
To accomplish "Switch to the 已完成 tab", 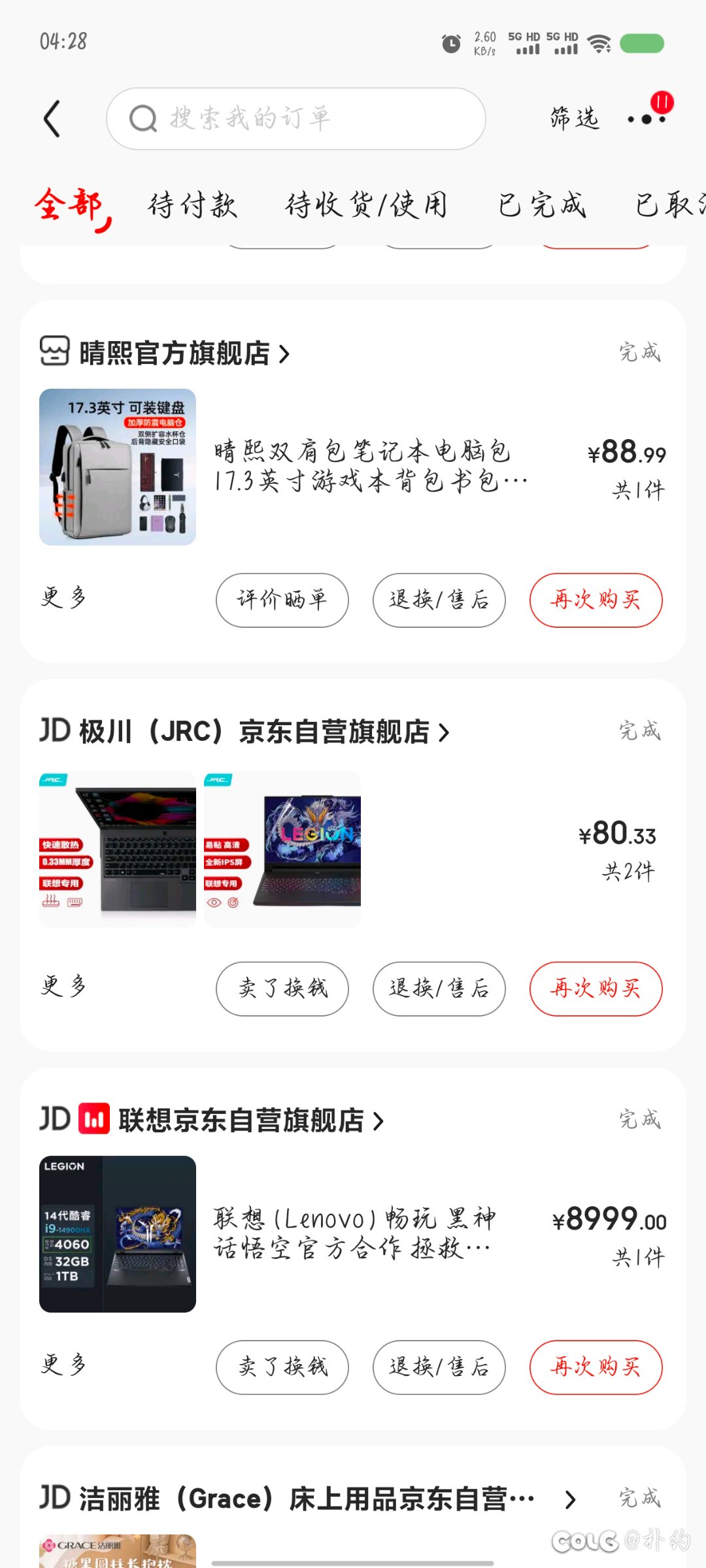I will point(541,205).
